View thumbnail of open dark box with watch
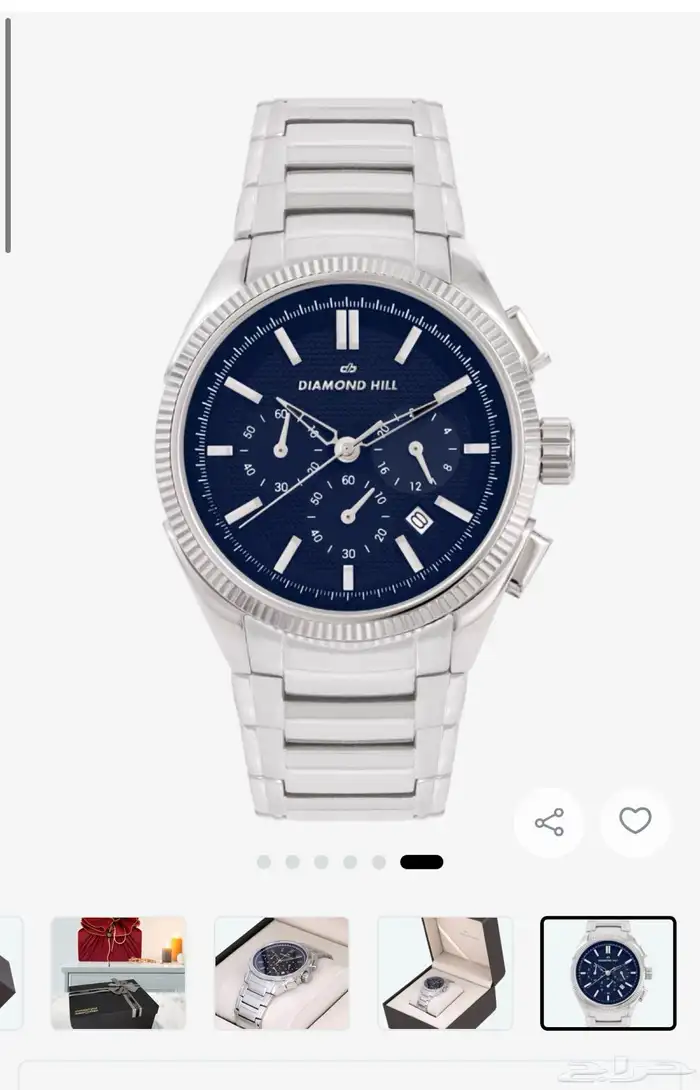Image resolution: width=700 pixels, height=1090 pixels. tap(445, 972)
